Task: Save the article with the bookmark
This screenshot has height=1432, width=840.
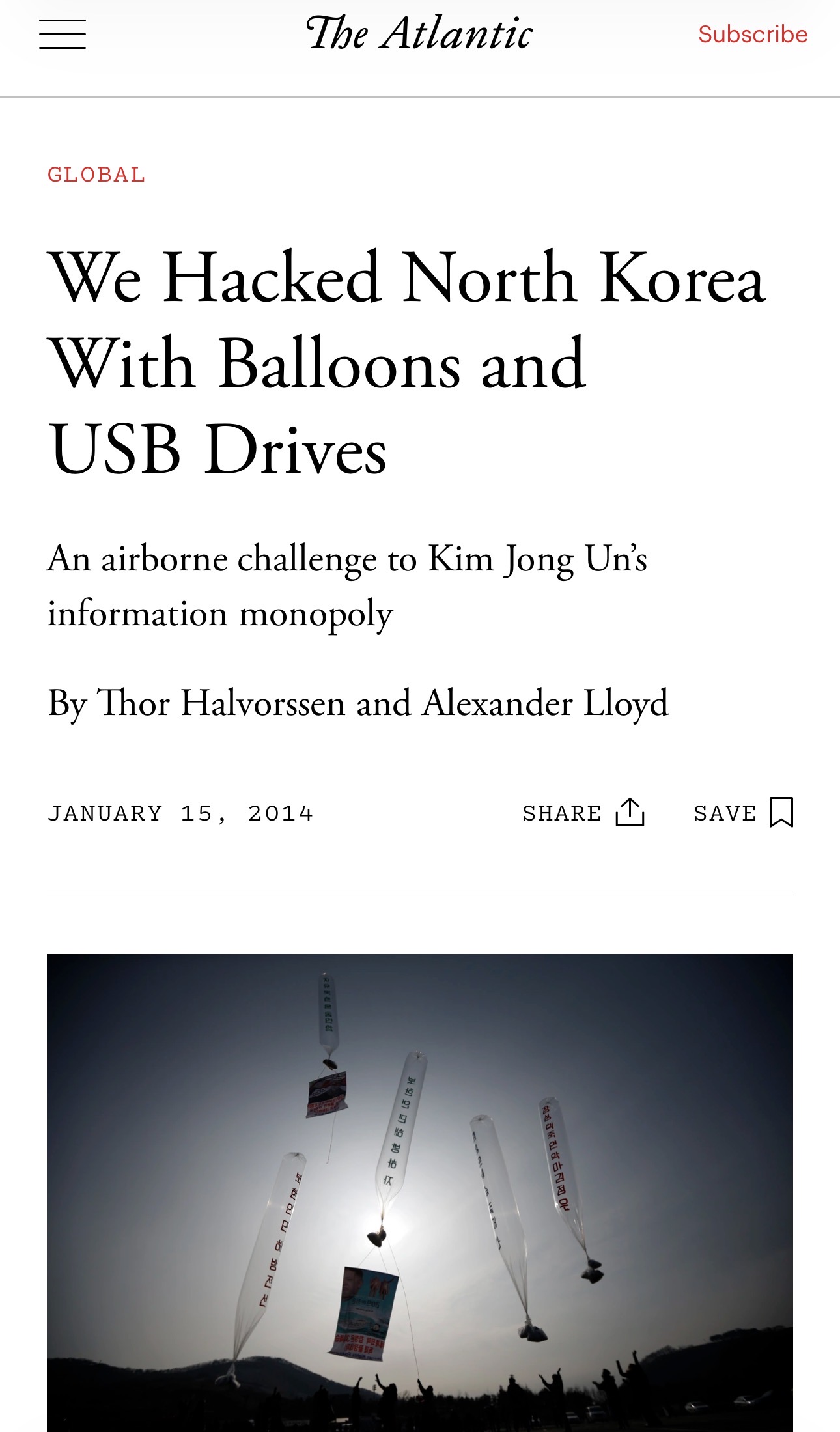Action: pos(744,813)
